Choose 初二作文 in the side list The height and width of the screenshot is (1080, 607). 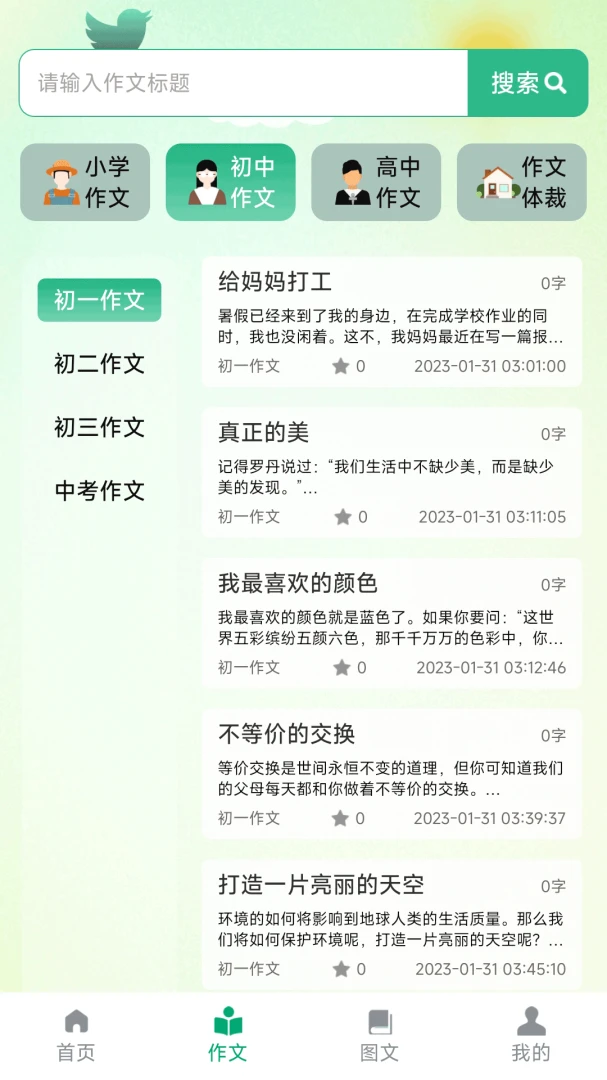[x=99, y=364]
